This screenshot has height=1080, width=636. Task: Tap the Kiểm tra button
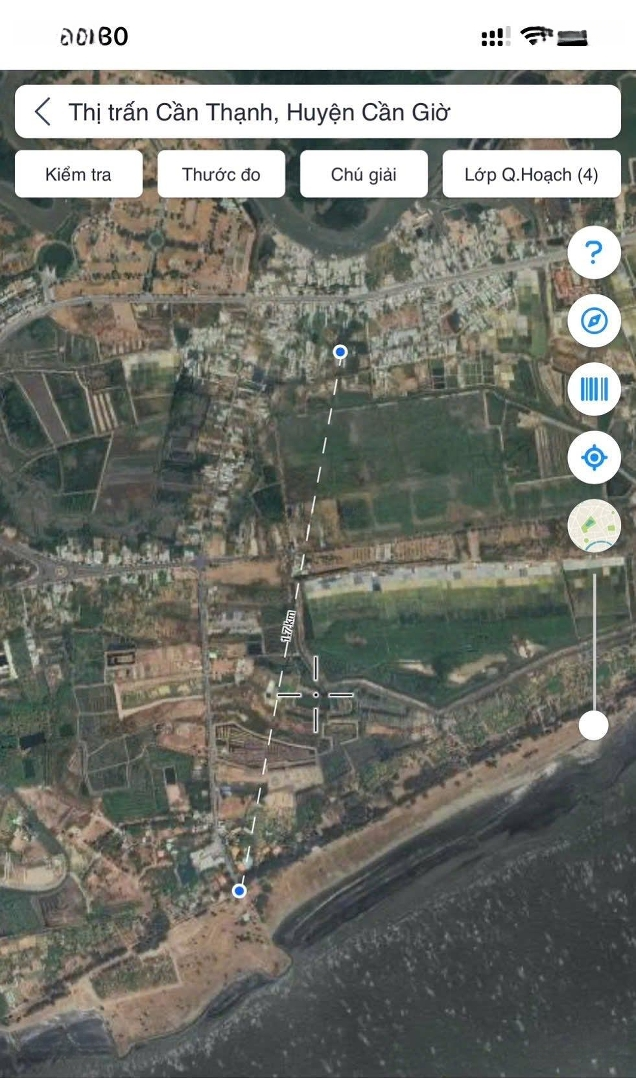click(79, 175)
